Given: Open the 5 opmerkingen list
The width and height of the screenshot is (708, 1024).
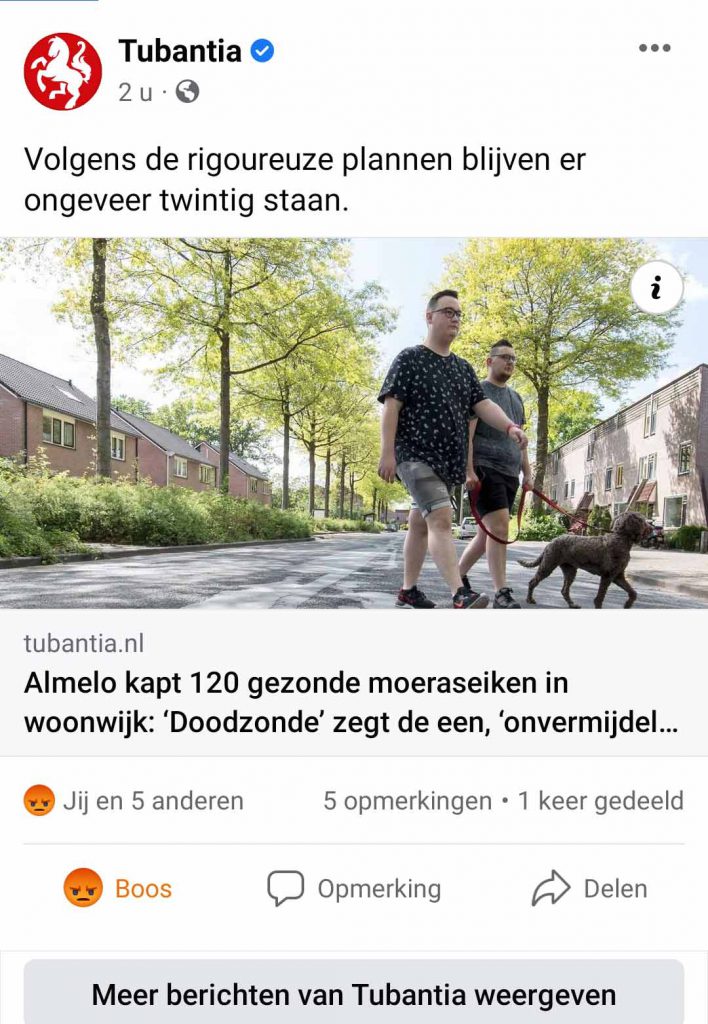Looking at the screenshot, I should 407,801.
